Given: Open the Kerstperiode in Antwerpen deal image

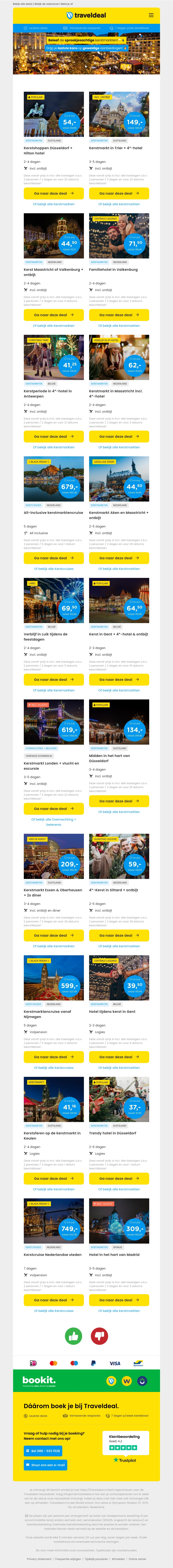Looking at the screenshot, I should click(x=54, y=357).
